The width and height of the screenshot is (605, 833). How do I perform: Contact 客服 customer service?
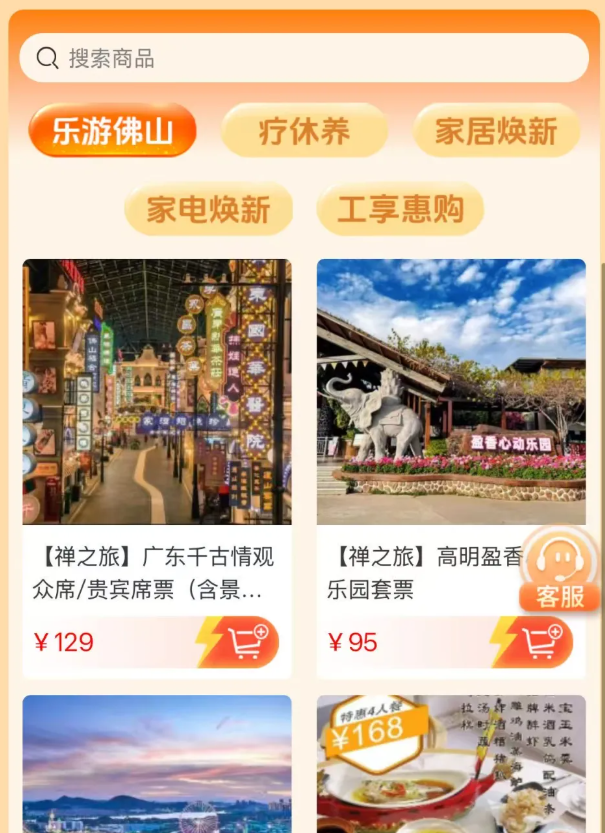click(559, 572)
